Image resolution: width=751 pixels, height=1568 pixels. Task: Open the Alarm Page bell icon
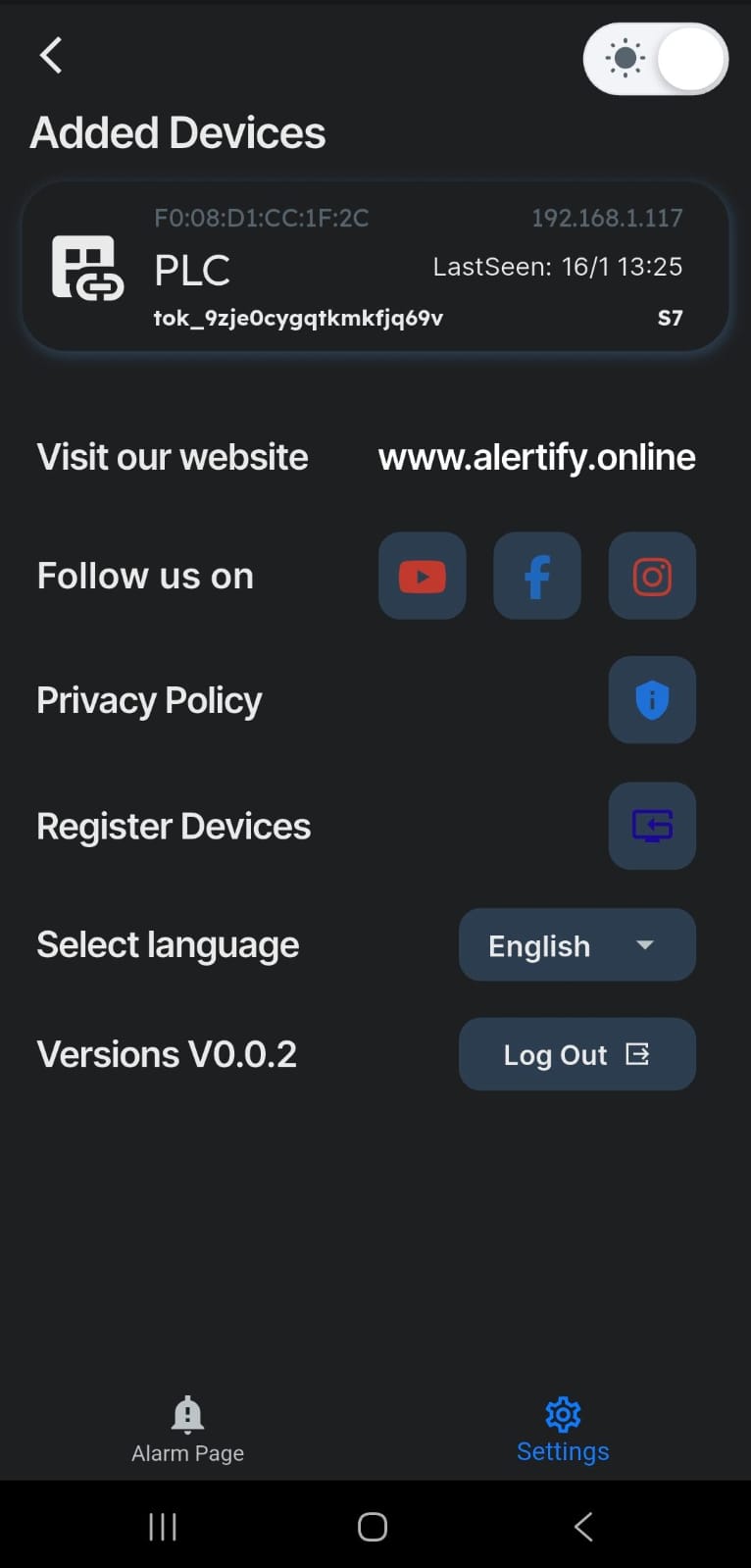[187, 1413]
